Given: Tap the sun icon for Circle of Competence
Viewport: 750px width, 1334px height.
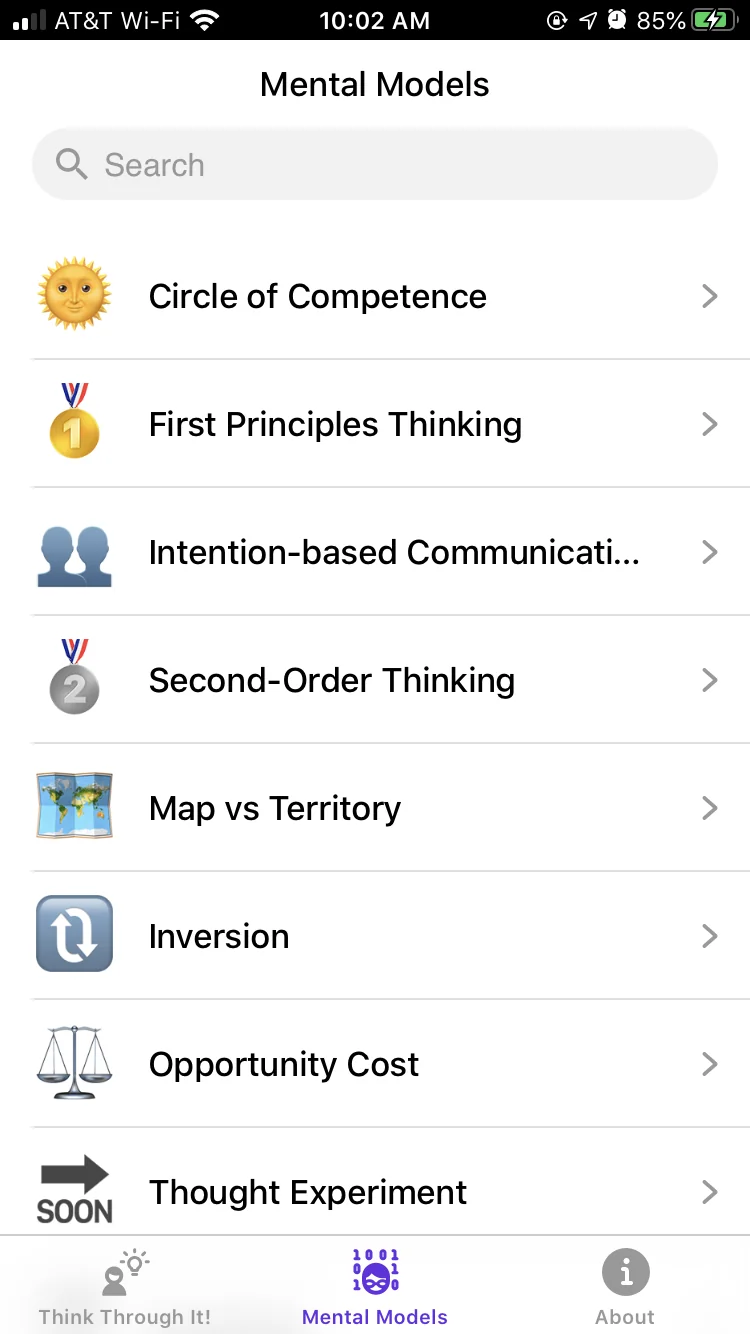Looking at the screenshot, I should tap(74, 296).
